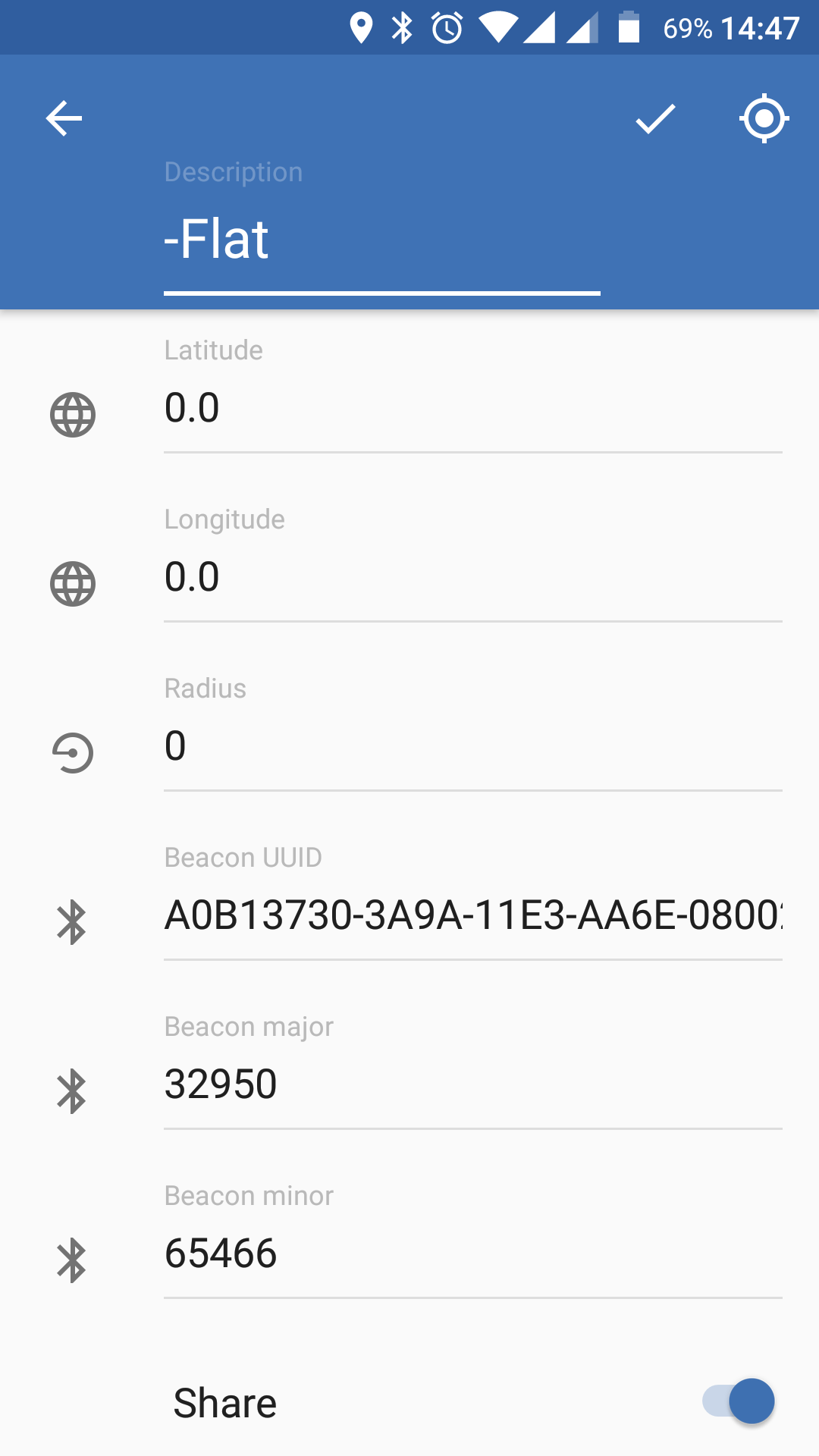Save the region with the checkmark
The width and height of the screenshot is (819, 1456).
point(655,118)
